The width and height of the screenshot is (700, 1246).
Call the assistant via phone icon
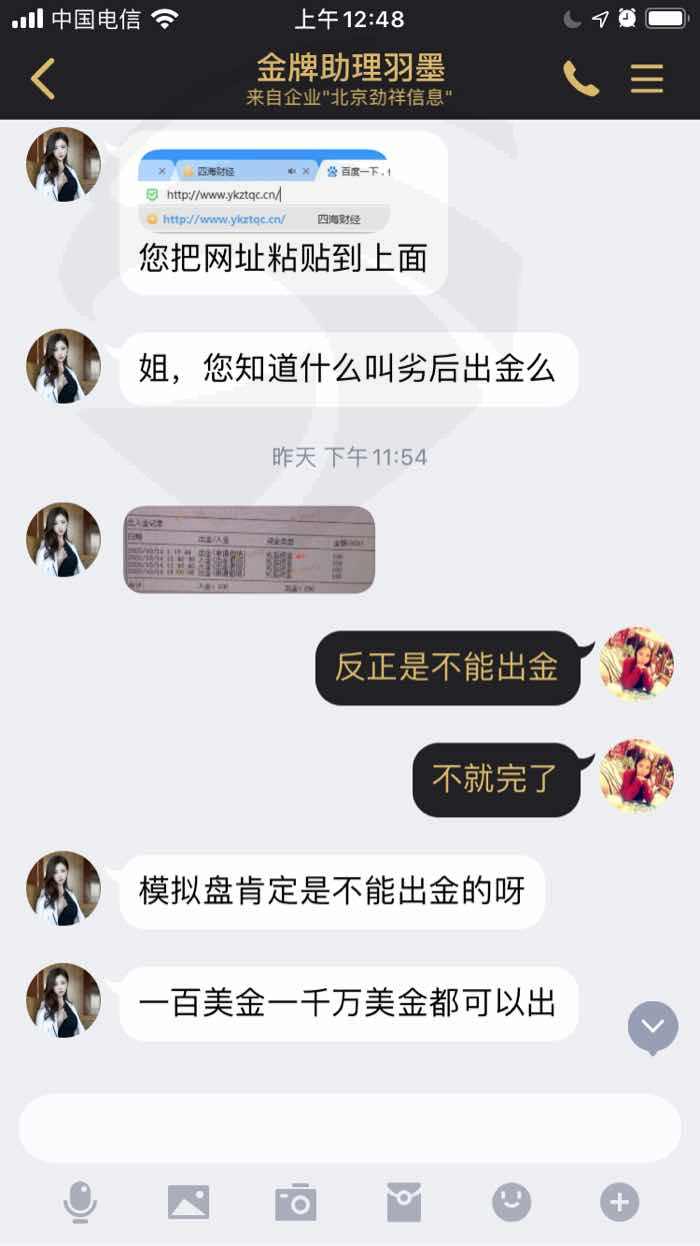click(x=581, y=78)
